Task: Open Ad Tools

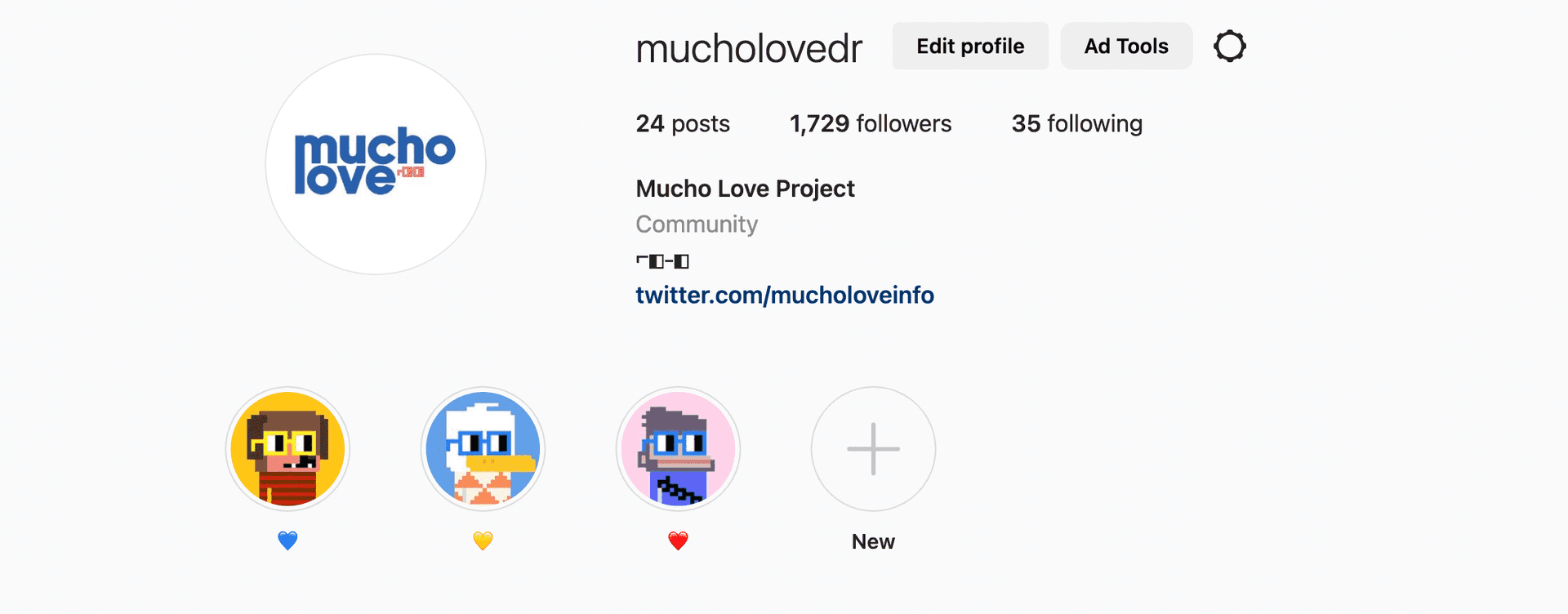Action: point(1125,47)
